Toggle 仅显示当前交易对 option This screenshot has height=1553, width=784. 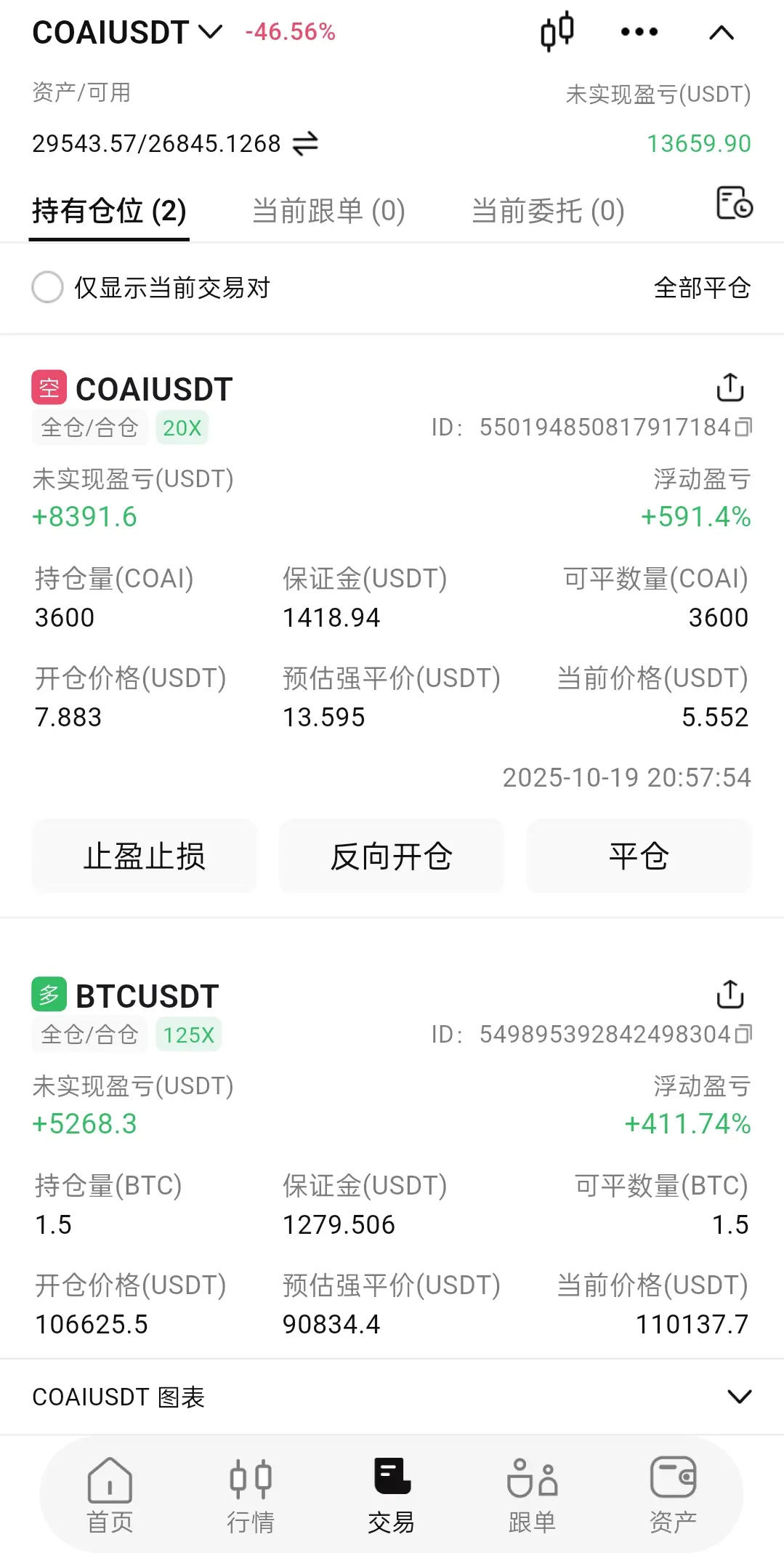click(150, 287)
